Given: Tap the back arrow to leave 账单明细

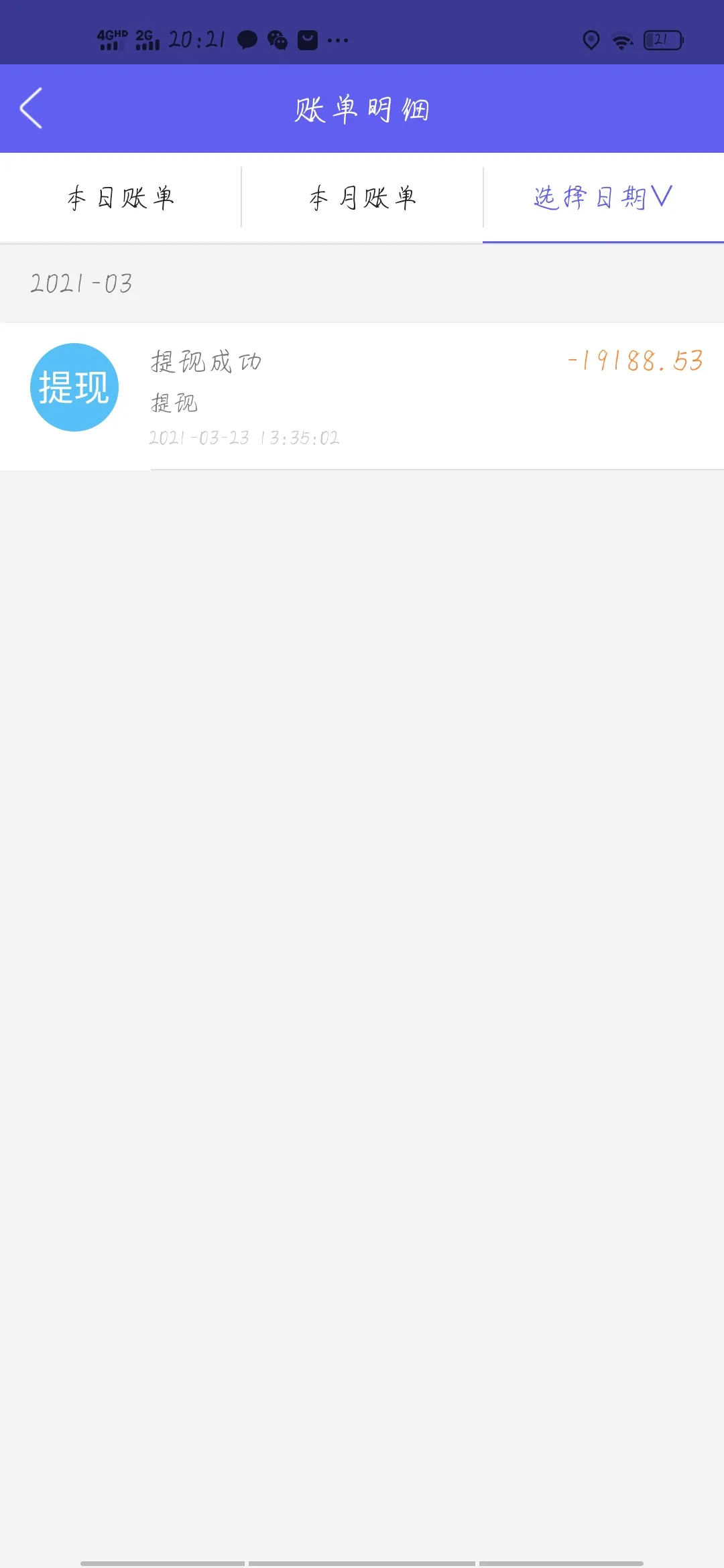Looking at the screenshot, I should click(31, 107).
